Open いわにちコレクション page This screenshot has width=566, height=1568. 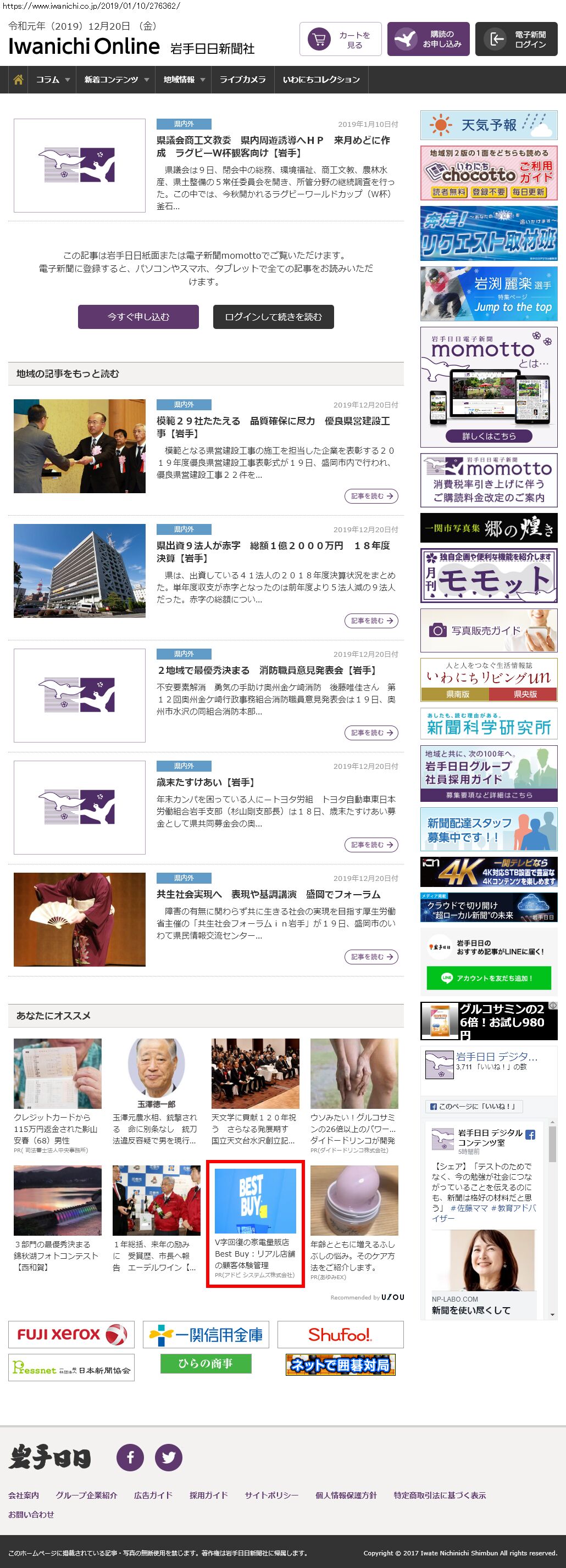pos(321,80)
